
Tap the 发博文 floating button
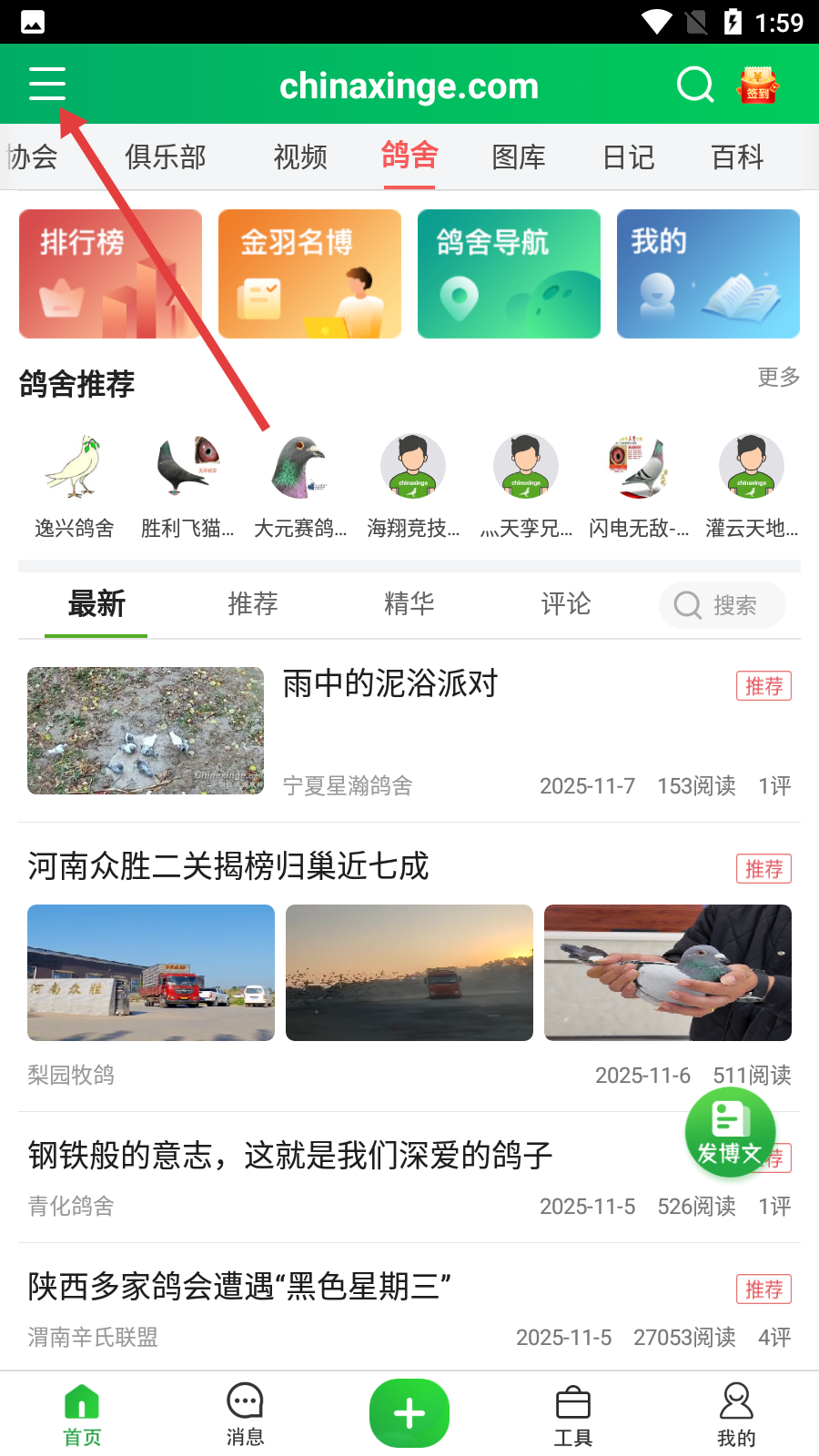pyautogui.click(x=730, y=1134)
